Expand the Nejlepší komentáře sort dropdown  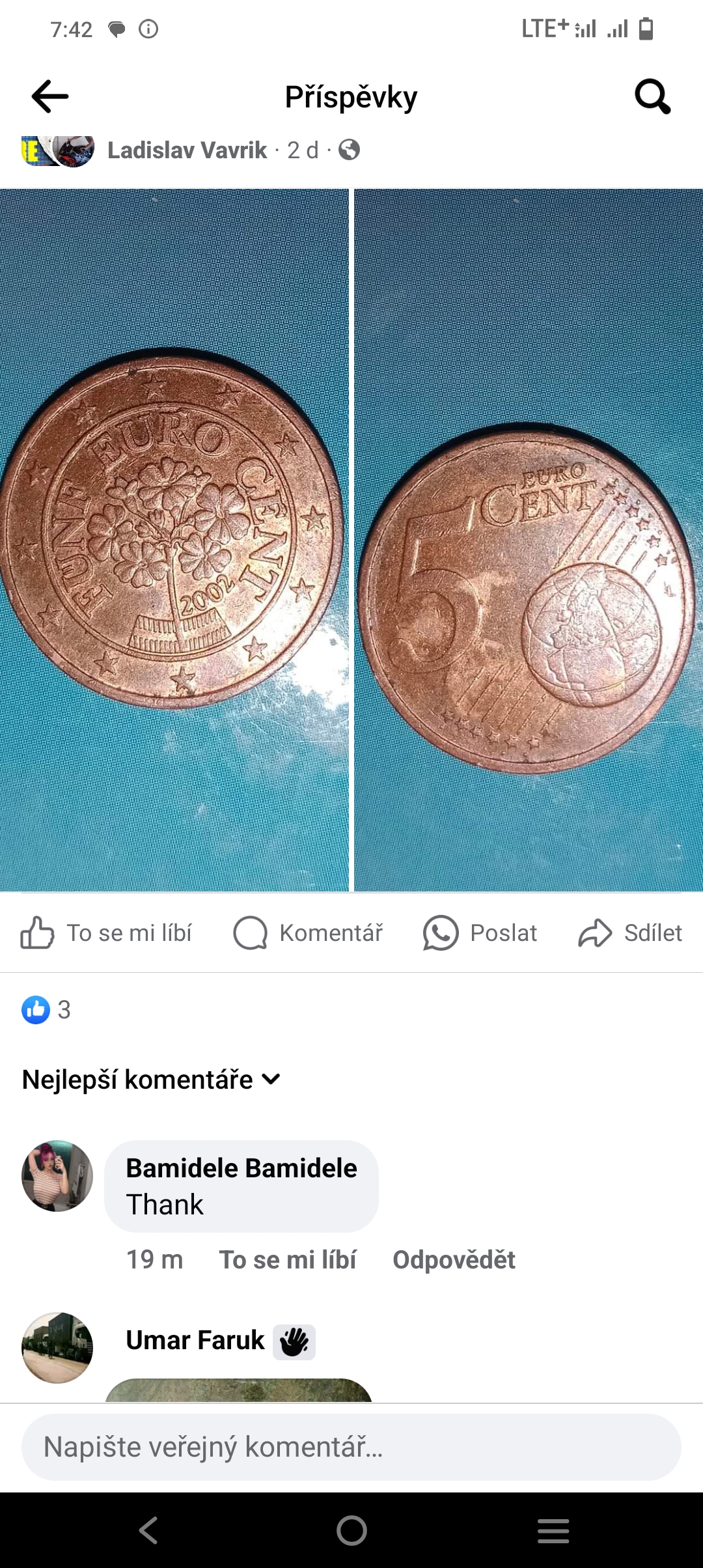pos(151,1080)
